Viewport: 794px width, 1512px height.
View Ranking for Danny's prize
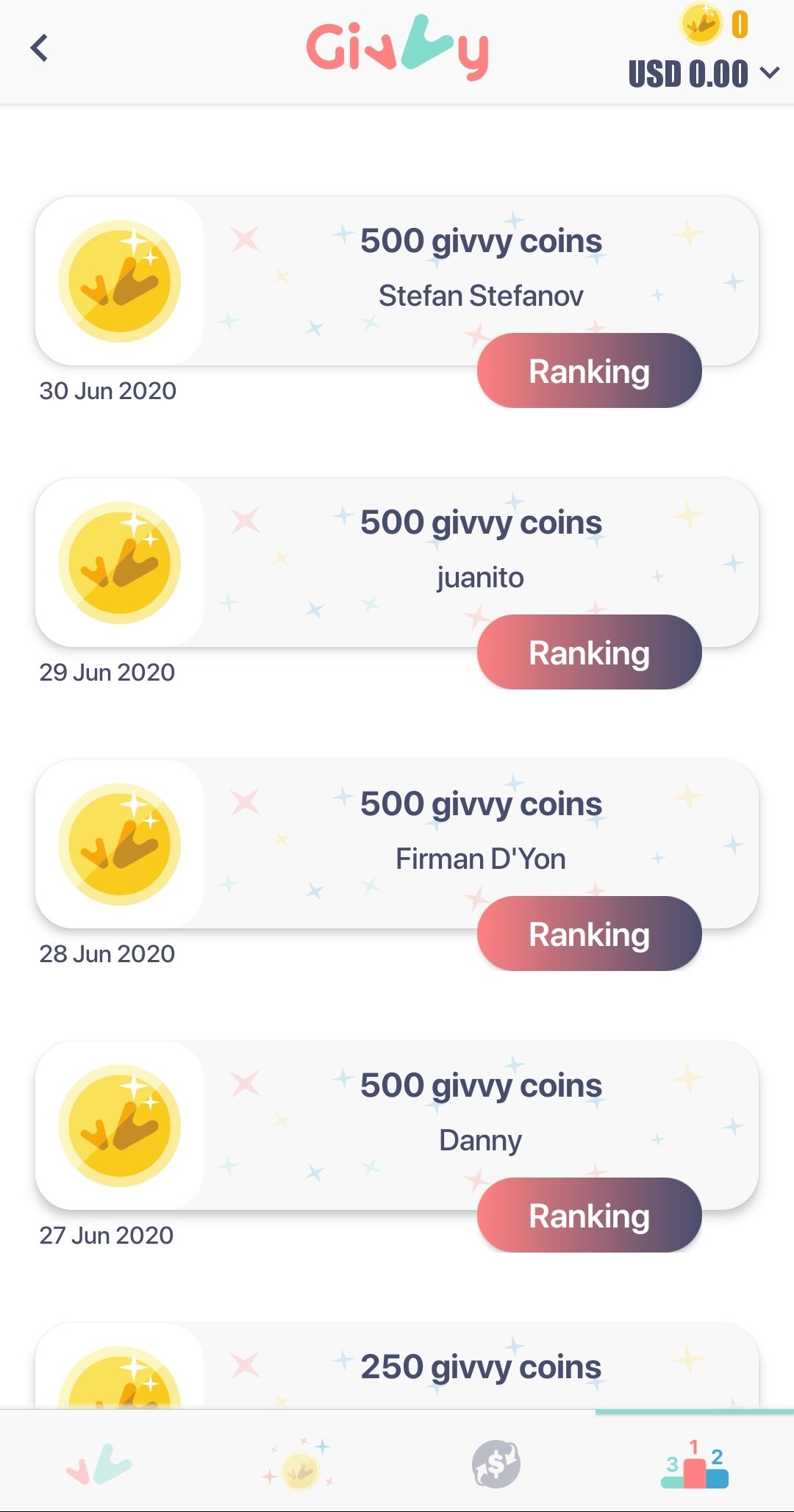click(x=590, y=1215)
